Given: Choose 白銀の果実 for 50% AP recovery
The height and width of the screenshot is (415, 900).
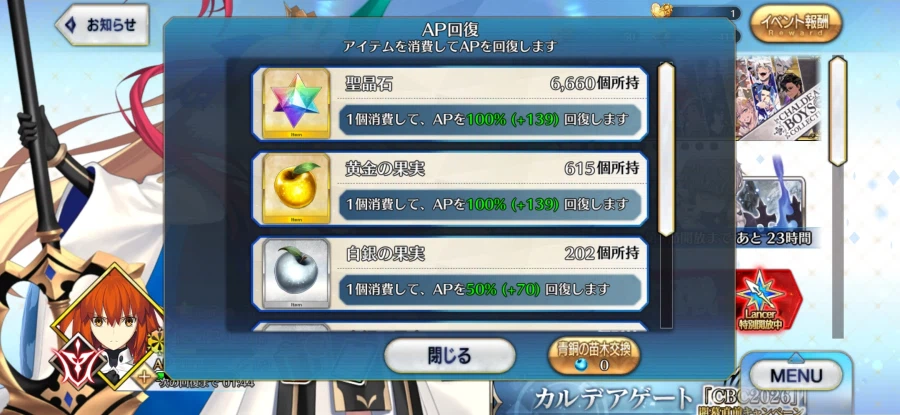Looking at the screenshot, I should click(x=449, y=272).
